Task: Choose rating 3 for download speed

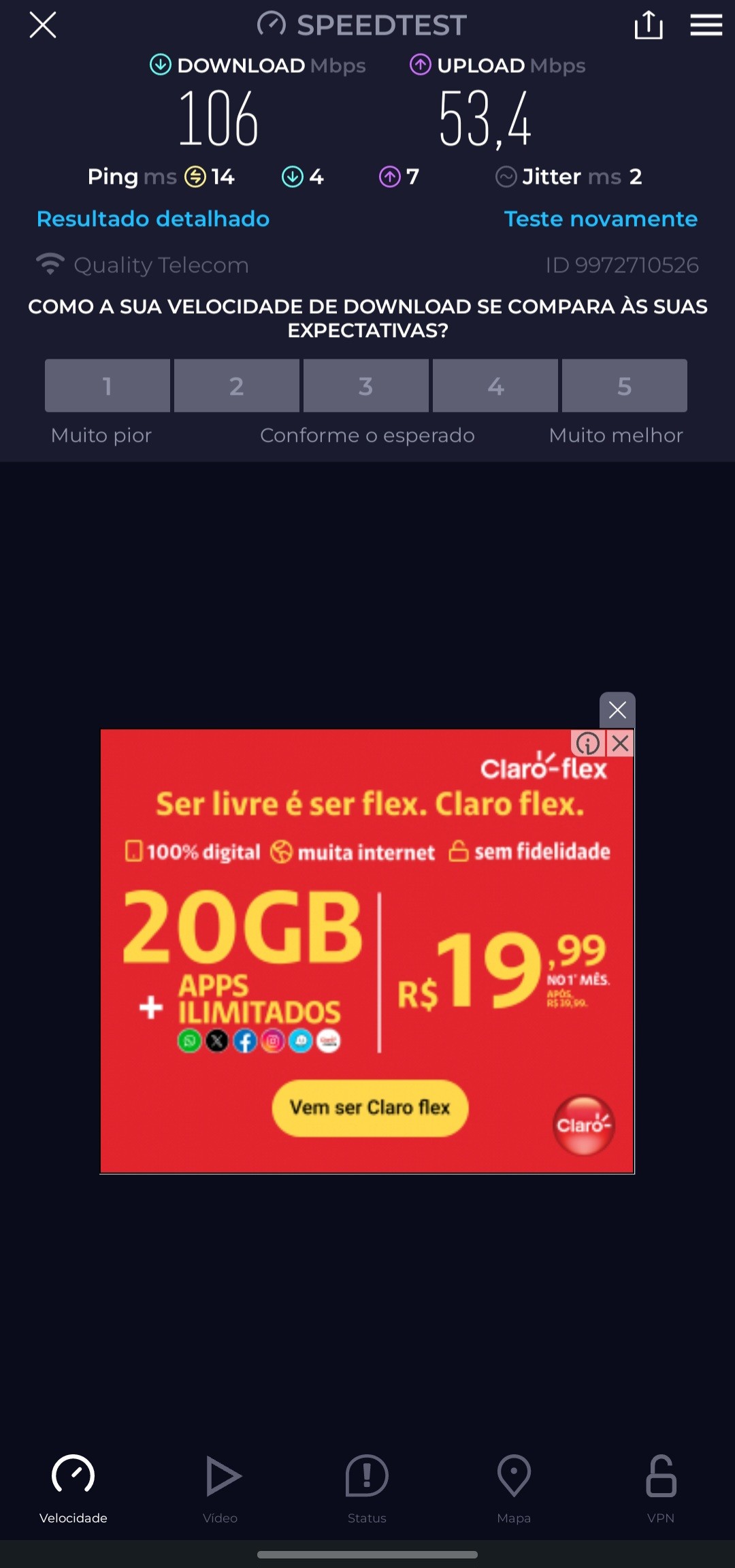Action: point(366,386)
